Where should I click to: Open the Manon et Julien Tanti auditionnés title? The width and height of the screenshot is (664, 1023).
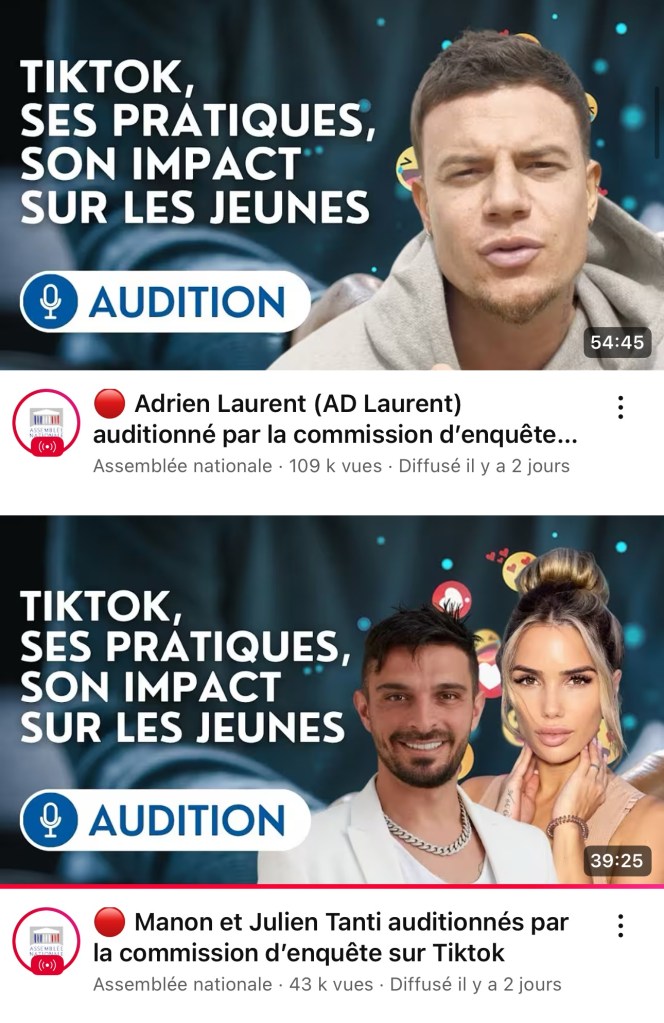pyautogui.click(x=330, y=937)
